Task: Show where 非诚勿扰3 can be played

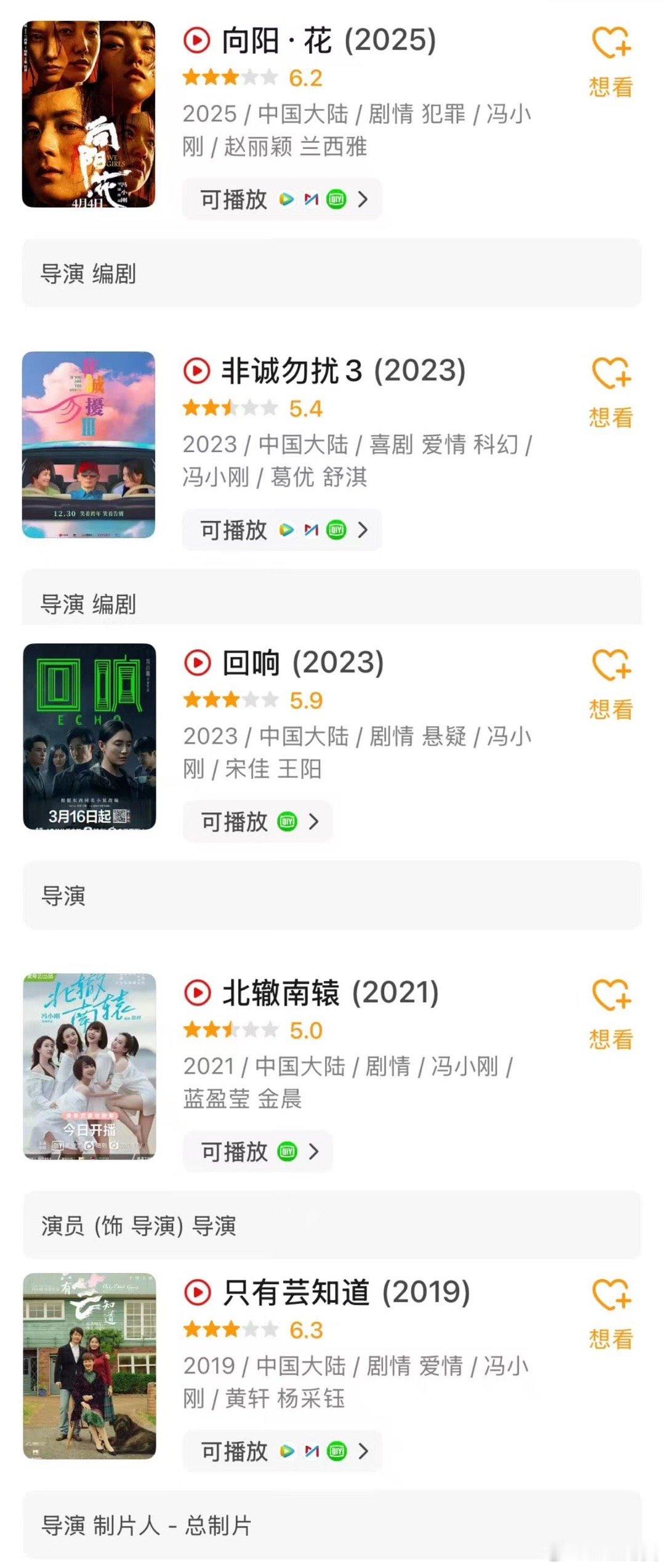Action: (282, 530)
